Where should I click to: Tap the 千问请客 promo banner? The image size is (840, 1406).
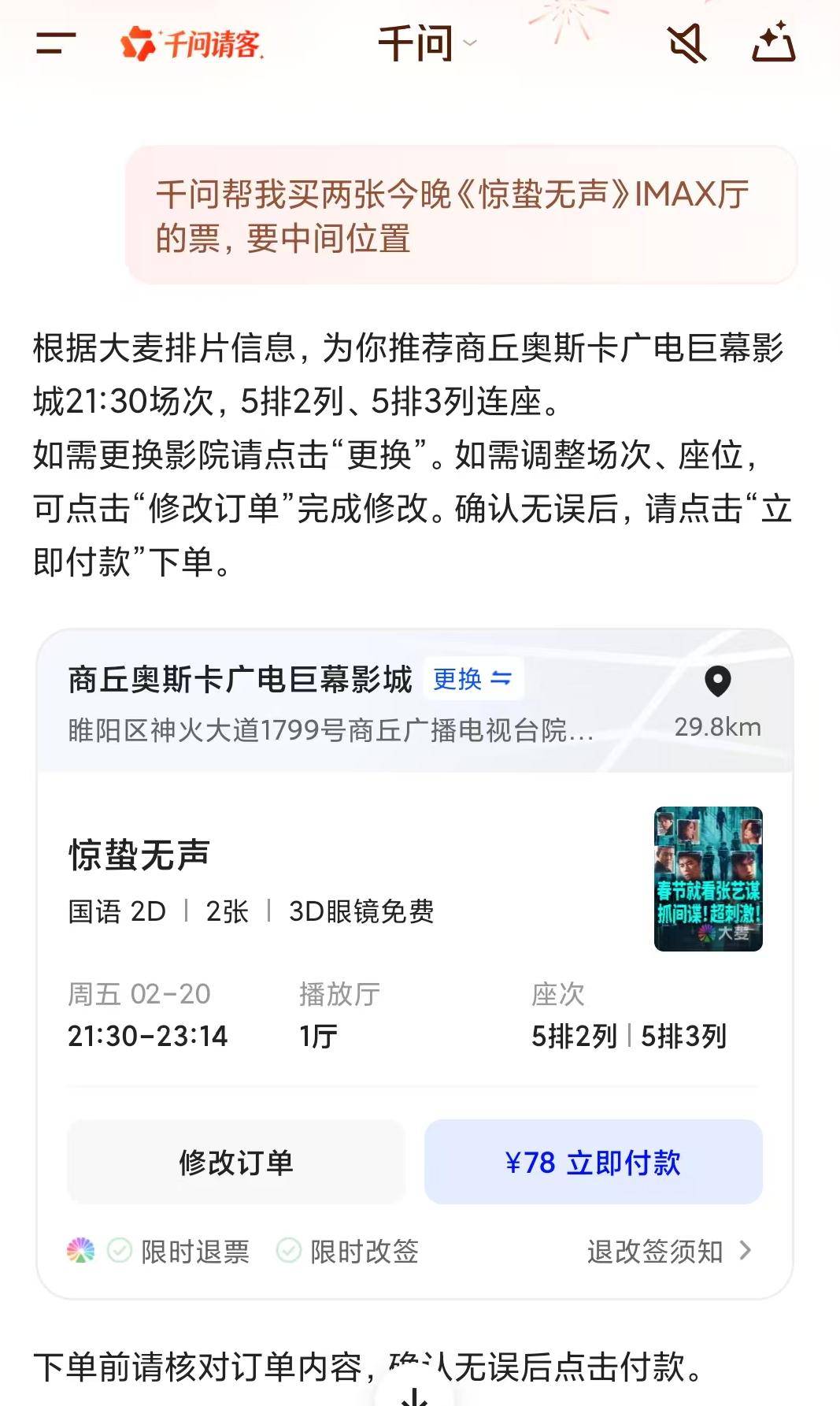(192, 43)
